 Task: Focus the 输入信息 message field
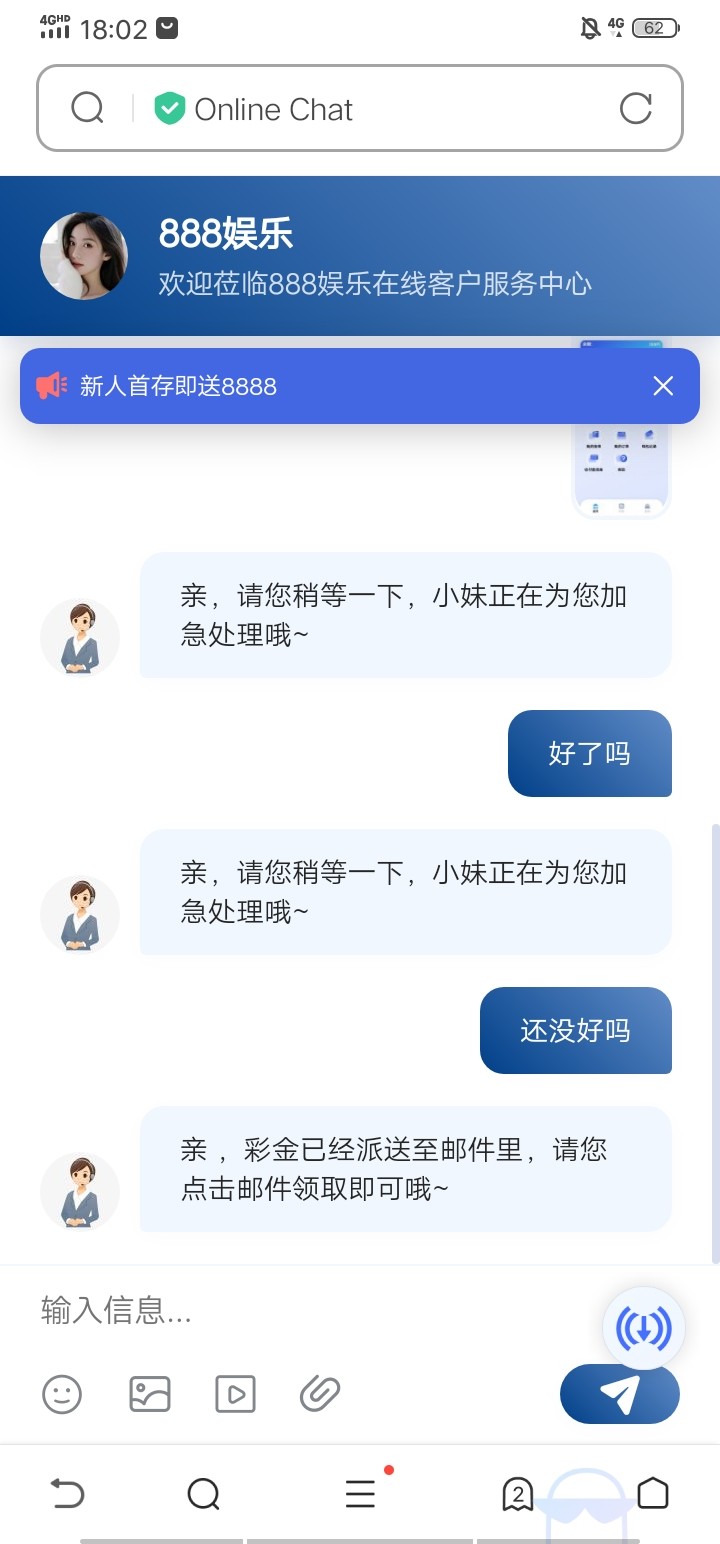[x=300, y=1310]
